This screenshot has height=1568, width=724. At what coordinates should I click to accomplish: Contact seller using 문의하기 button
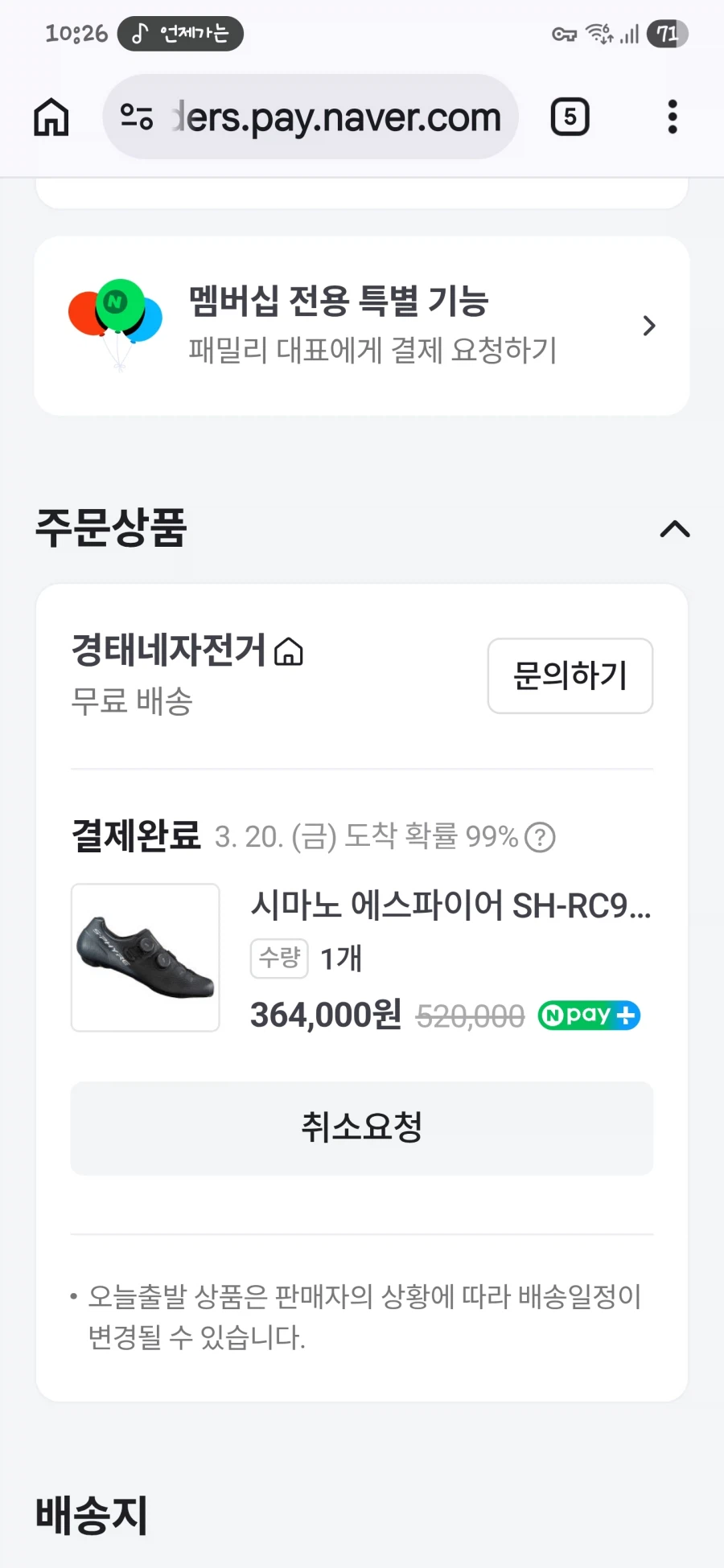coord(570,676)
